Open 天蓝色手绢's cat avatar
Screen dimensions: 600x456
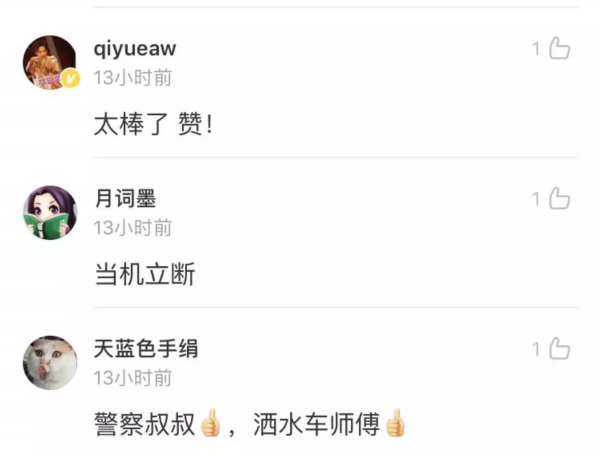[50, 362]
